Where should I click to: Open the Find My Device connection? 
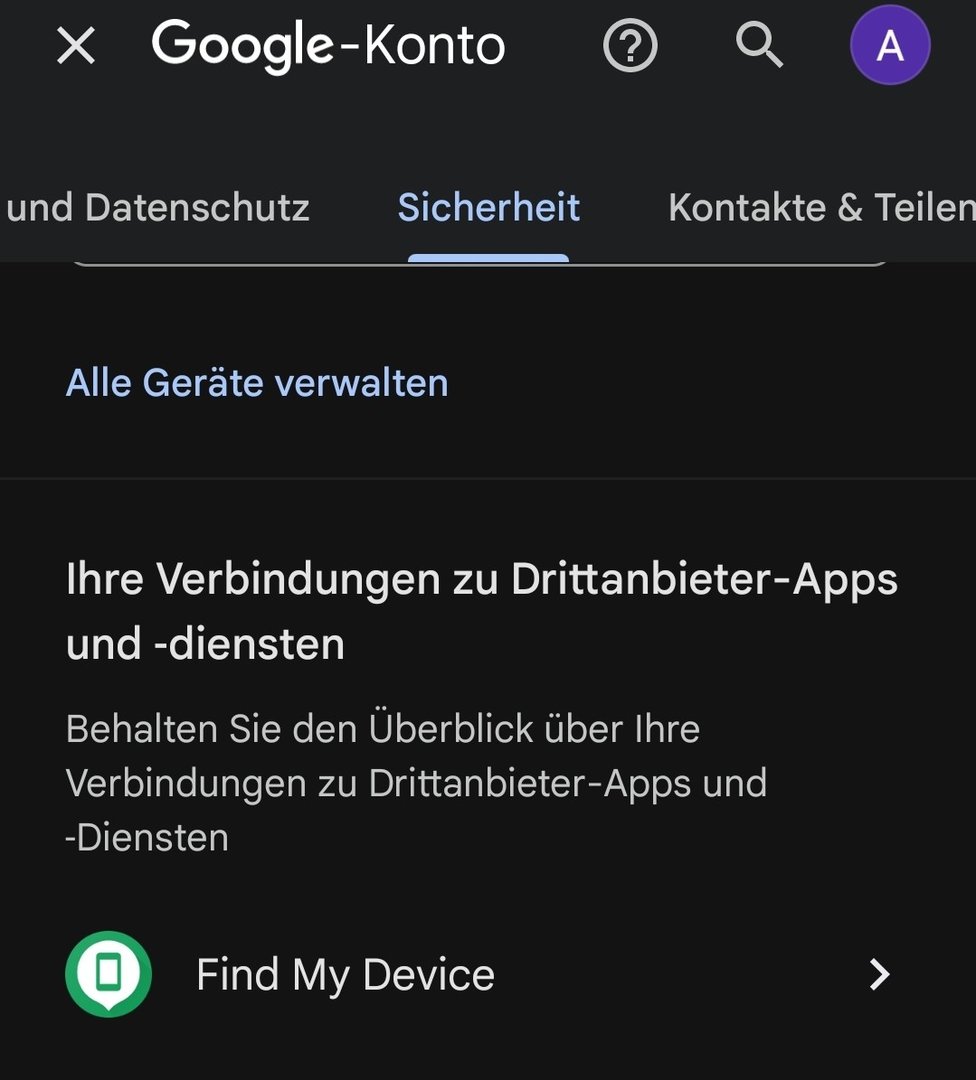(x=478, y=974)
